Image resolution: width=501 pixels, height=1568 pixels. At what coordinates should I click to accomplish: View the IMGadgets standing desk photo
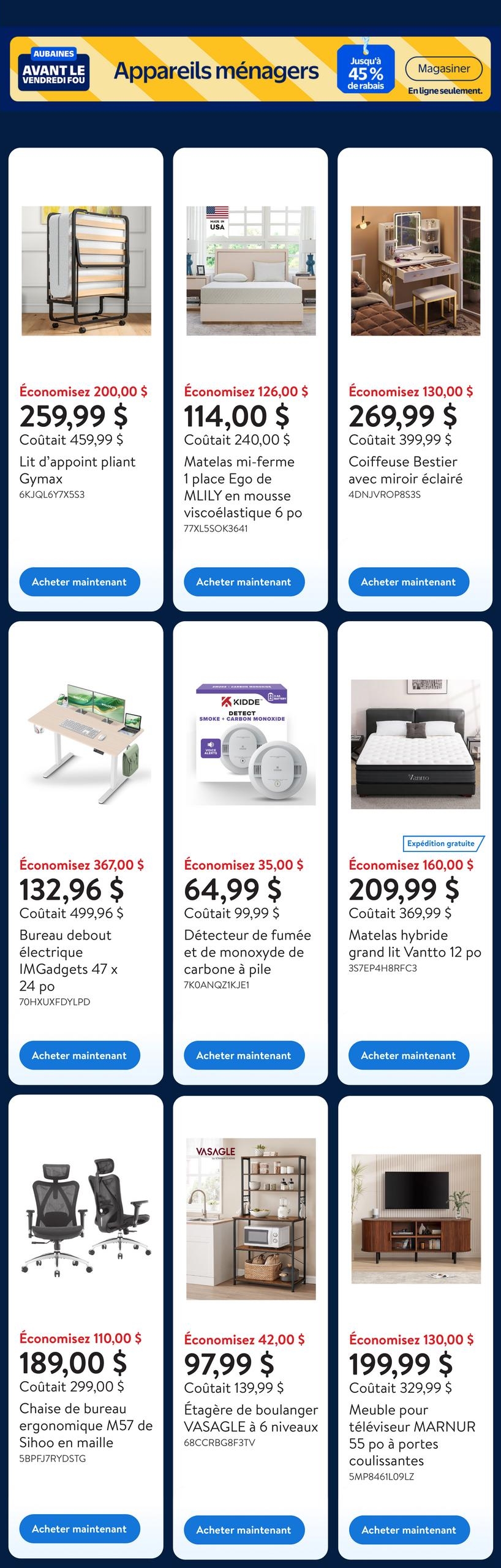click(86, 744)
